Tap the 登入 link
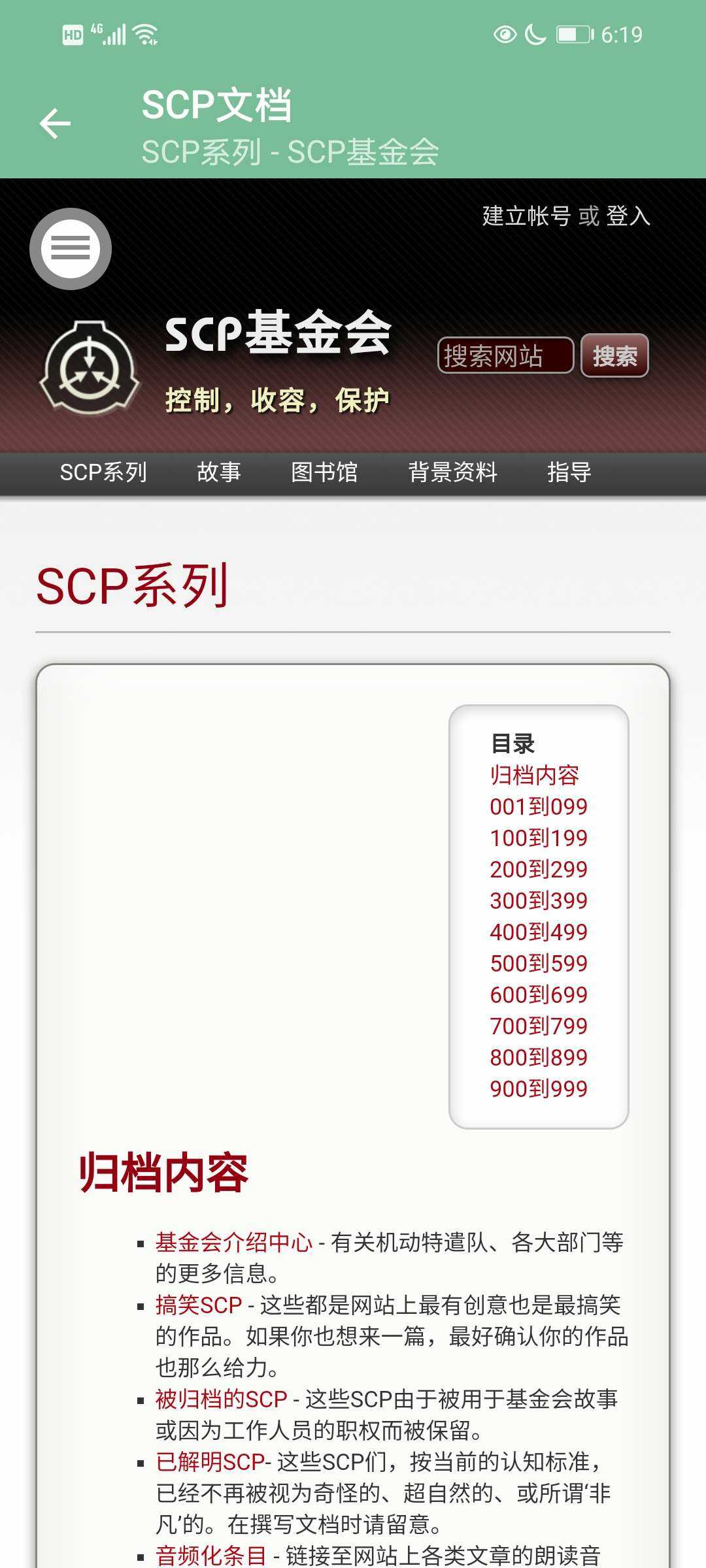The width and height of the screenshot is (706, 1568). point(628,216)
